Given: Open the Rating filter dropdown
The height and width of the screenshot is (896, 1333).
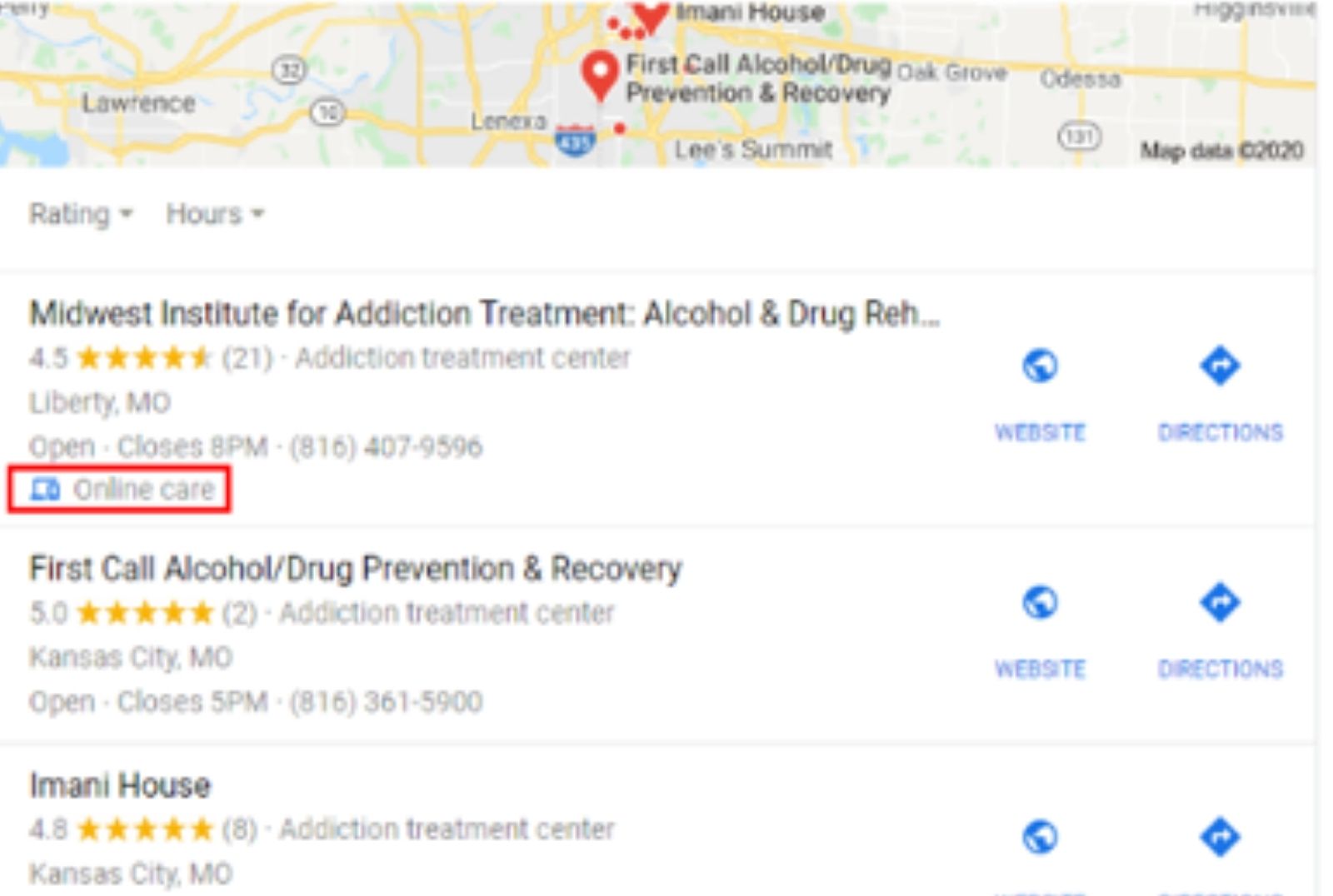Looking at the screenshot, I should click(x=81, y=214).
